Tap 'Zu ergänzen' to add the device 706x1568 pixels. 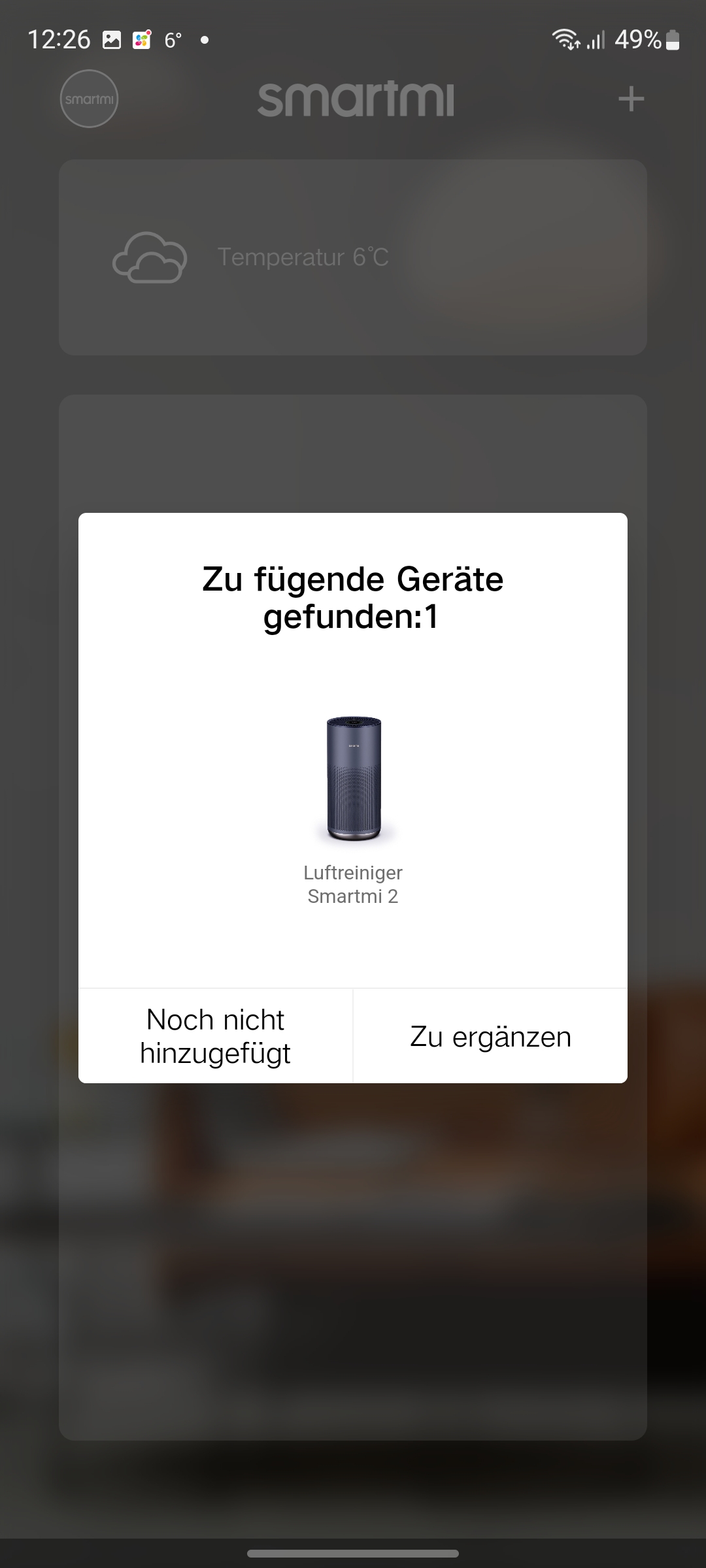coord(490,1036)
